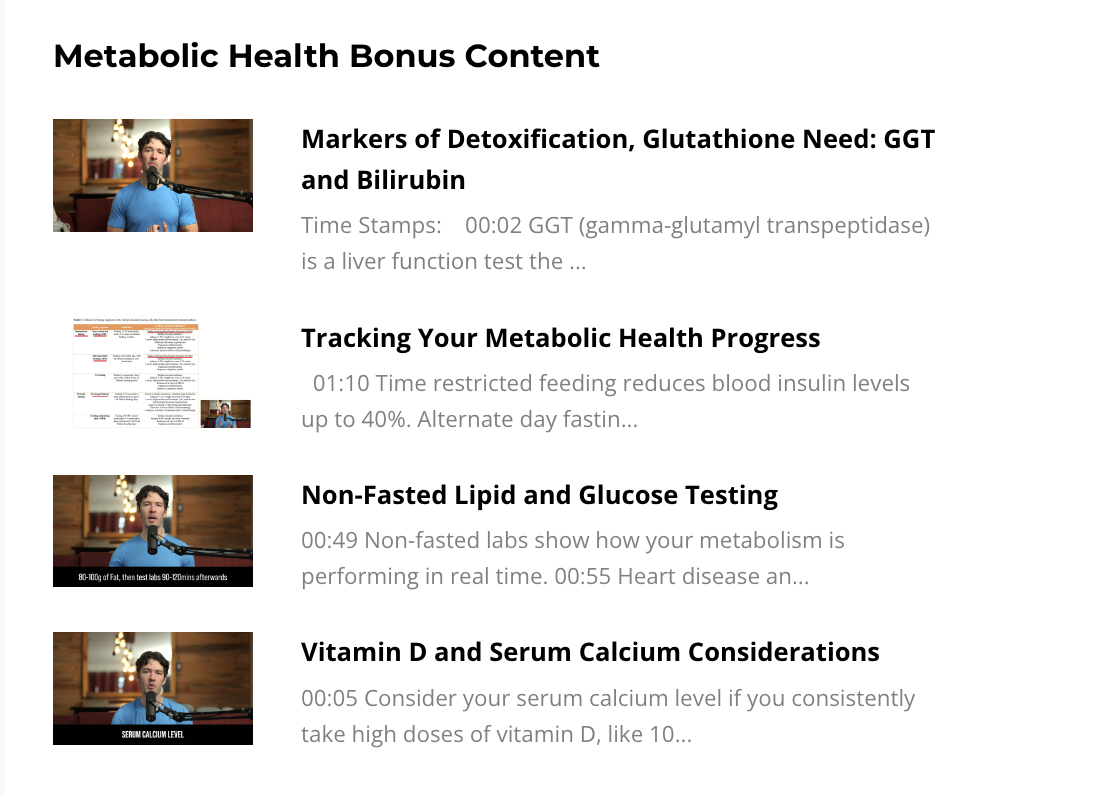Select 'Non-Fasted Lipid and Glucose Testing' title
The width and height of the screenshot is (1110, 796).
[539, 496]
